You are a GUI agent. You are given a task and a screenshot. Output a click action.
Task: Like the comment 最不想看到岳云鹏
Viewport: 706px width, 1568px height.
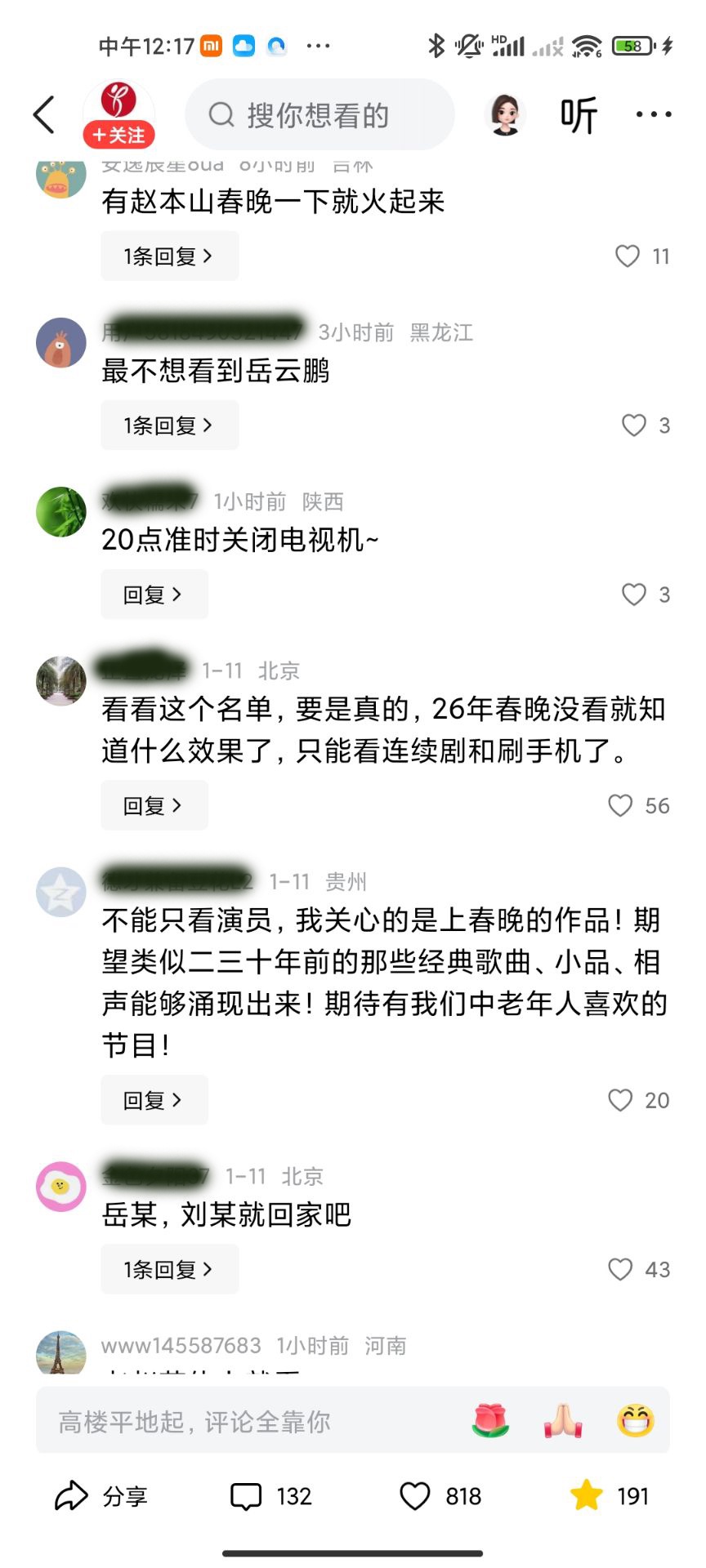(x=634, y=425)
